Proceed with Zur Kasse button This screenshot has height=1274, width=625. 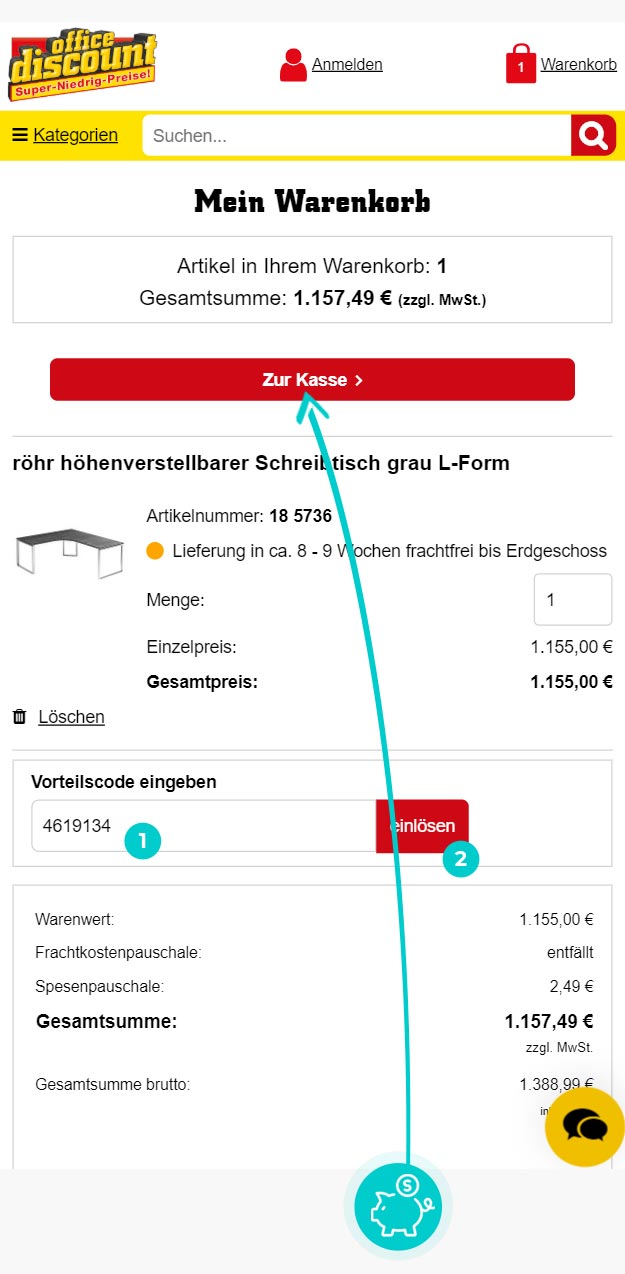point(312,380)
